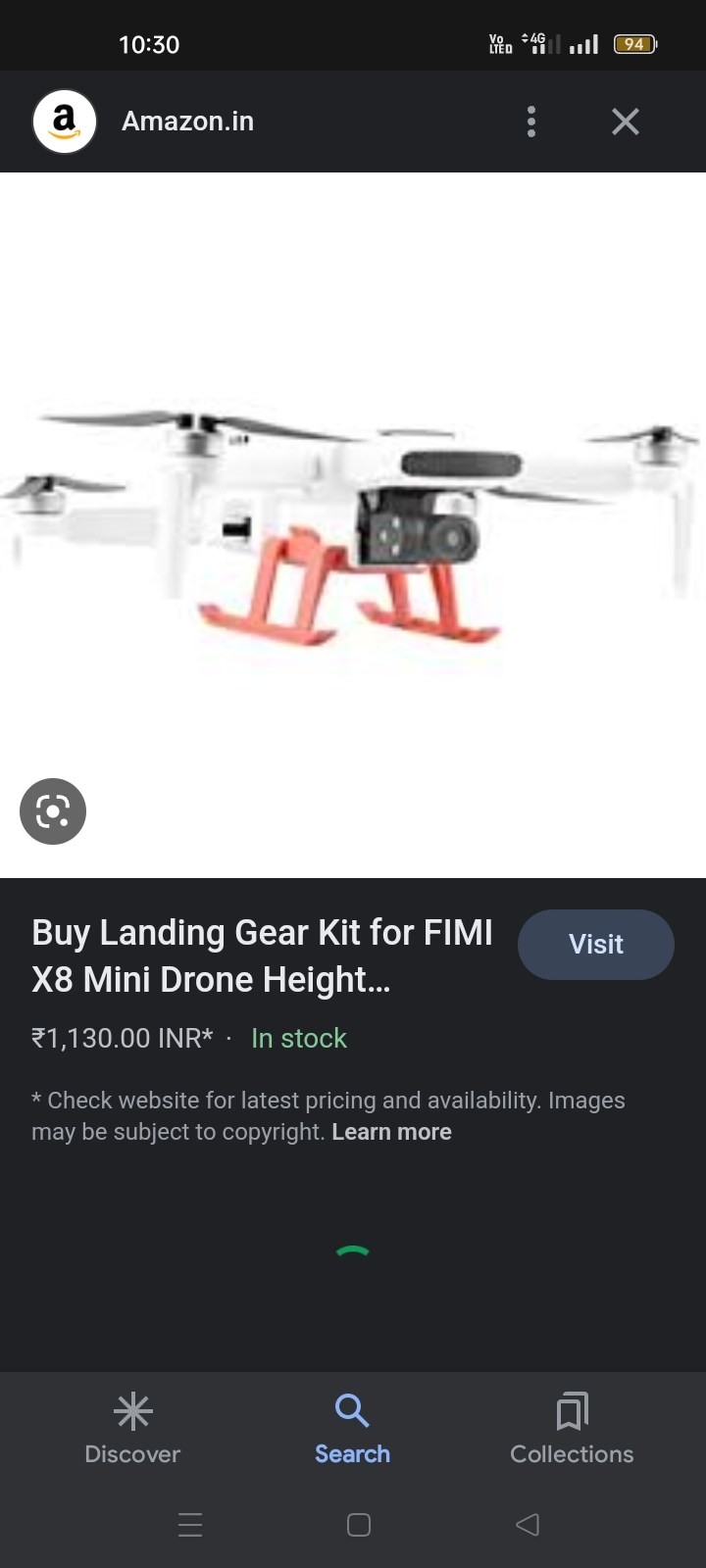
Task: Search this image with Google Lens
Action: tap(53, 811)
